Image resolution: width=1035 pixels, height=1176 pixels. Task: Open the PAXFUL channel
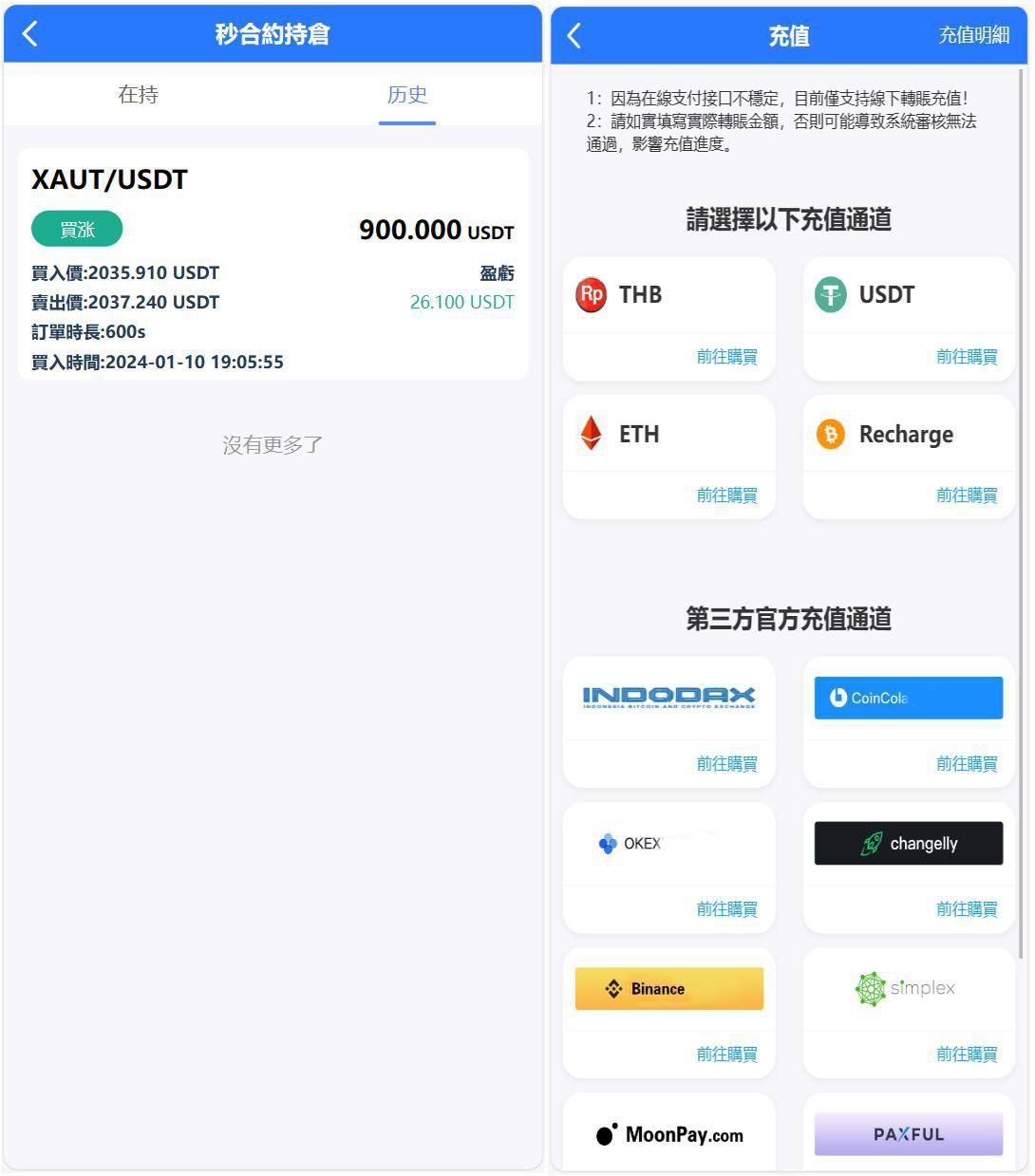[909, 1134]
